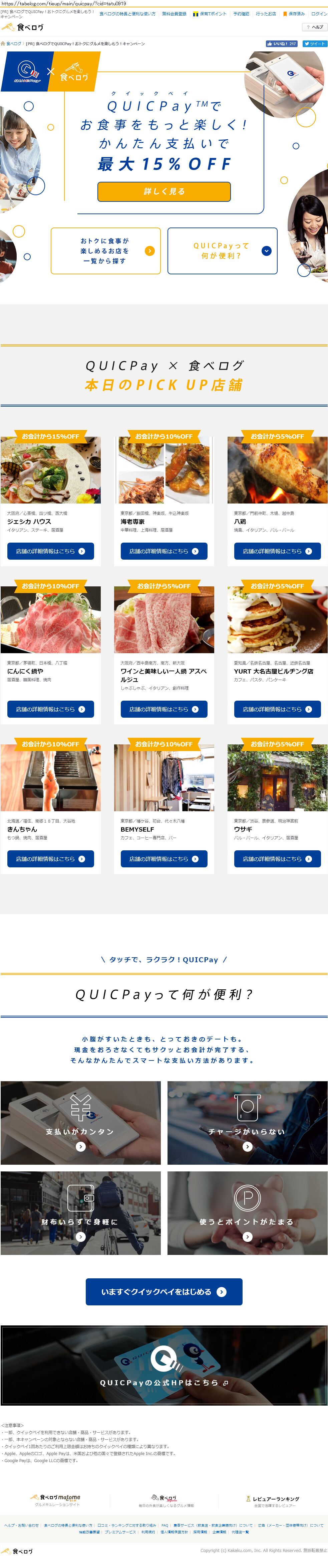328x1568 pixels.
Task: Tap いますぐクイックペイをはじめる button
Action: coord(164,1292)
